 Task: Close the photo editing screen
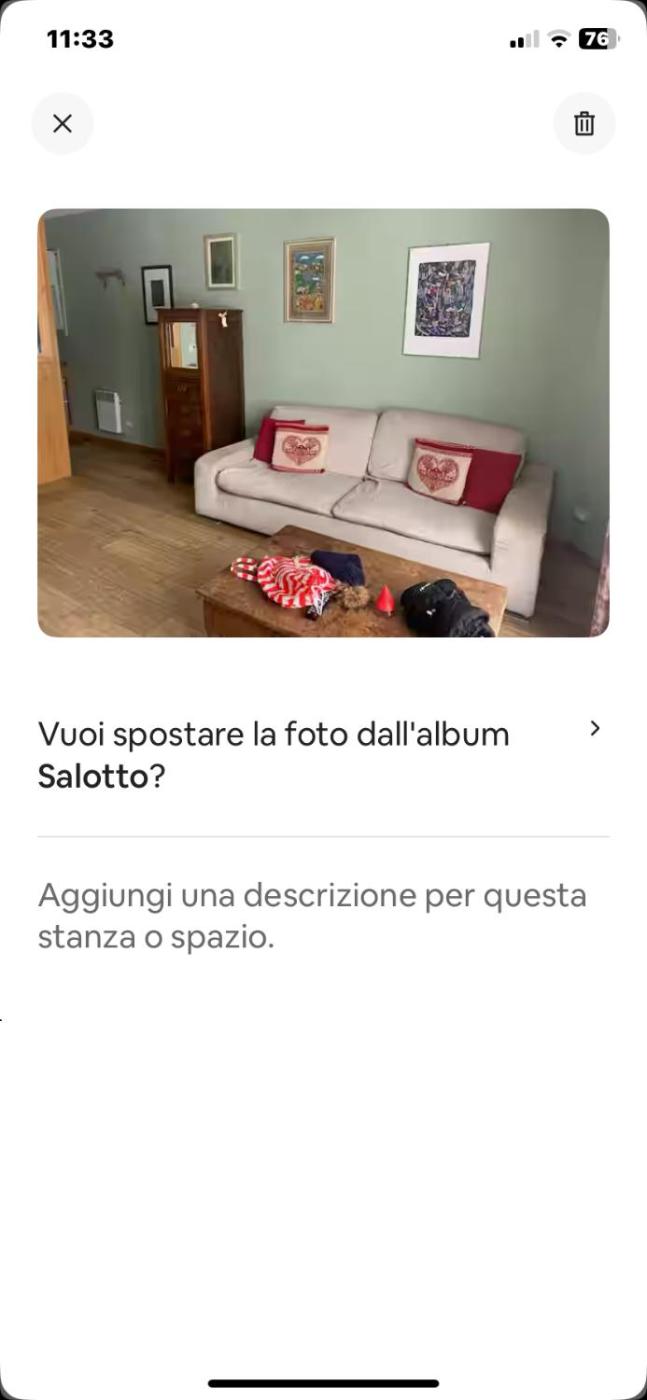click(x=62, y=124)
